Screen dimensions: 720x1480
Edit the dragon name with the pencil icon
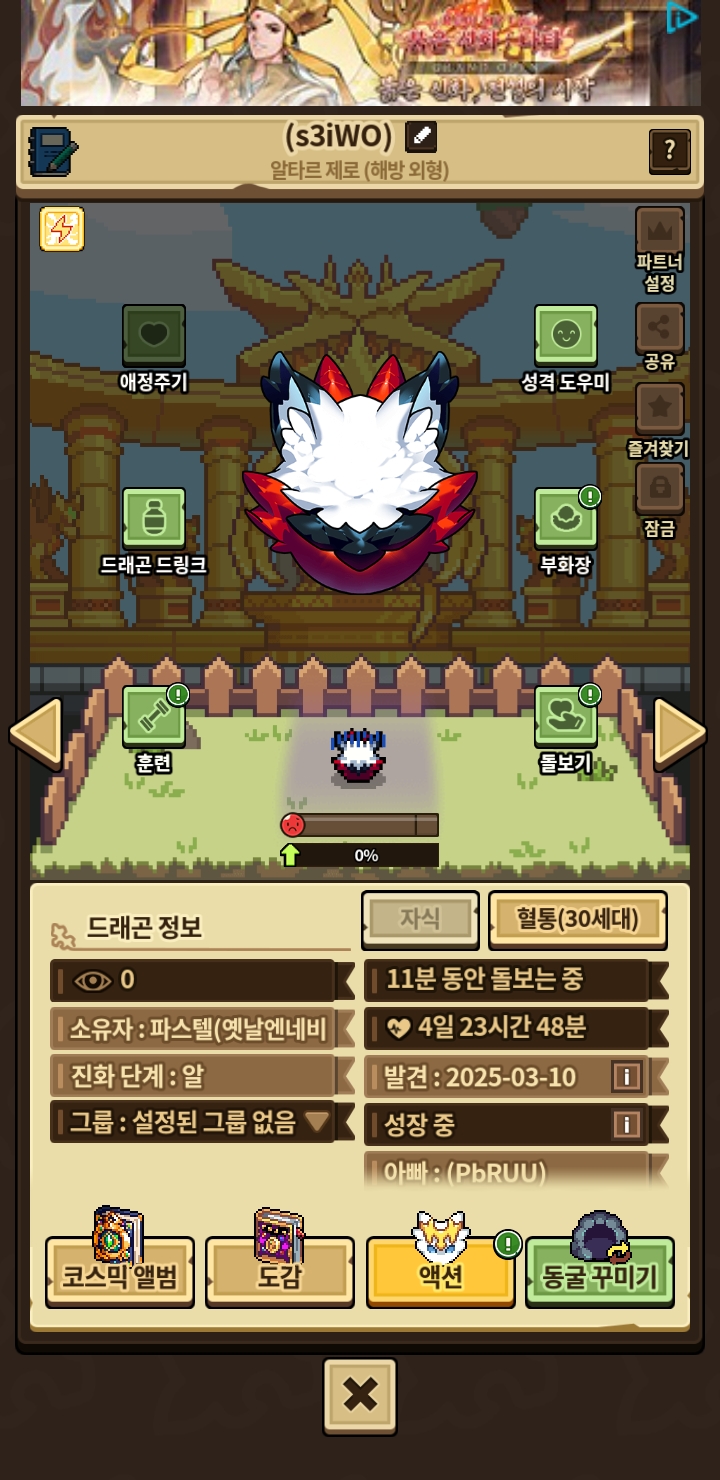click(421, 136)
